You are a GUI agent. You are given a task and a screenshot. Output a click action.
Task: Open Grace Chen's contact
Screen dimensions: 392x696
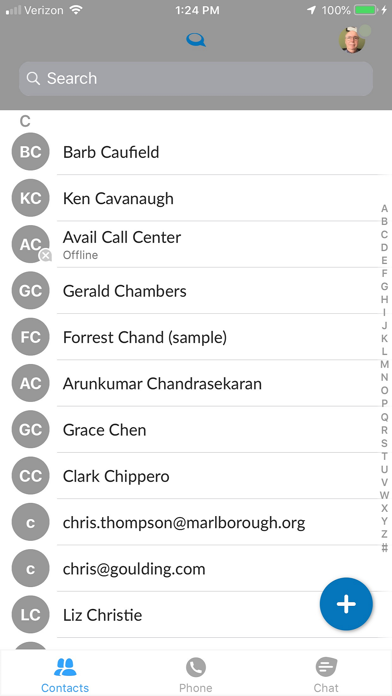pyautogui.click(x=196, y=430)
